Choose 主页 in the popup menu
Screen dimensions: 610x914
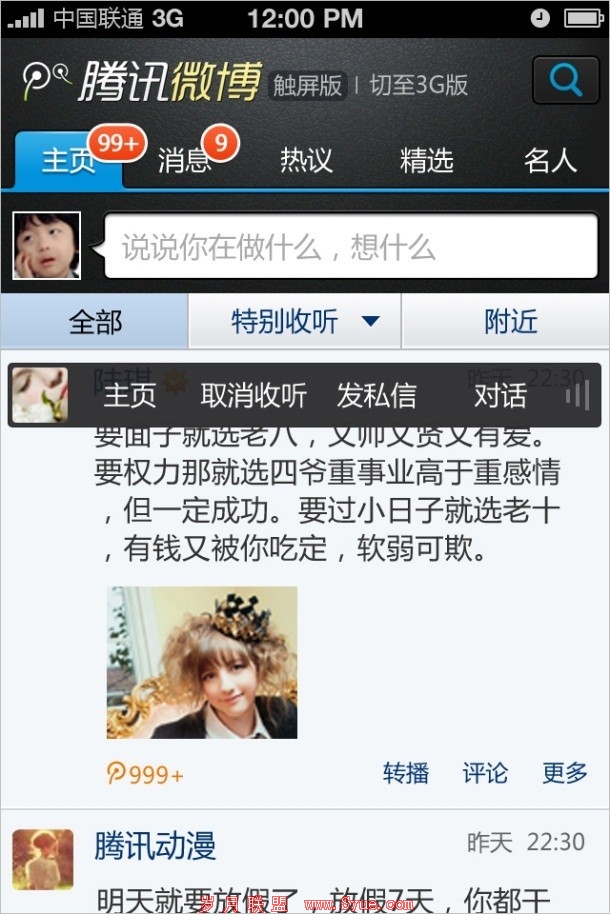(x=130, y=395)
